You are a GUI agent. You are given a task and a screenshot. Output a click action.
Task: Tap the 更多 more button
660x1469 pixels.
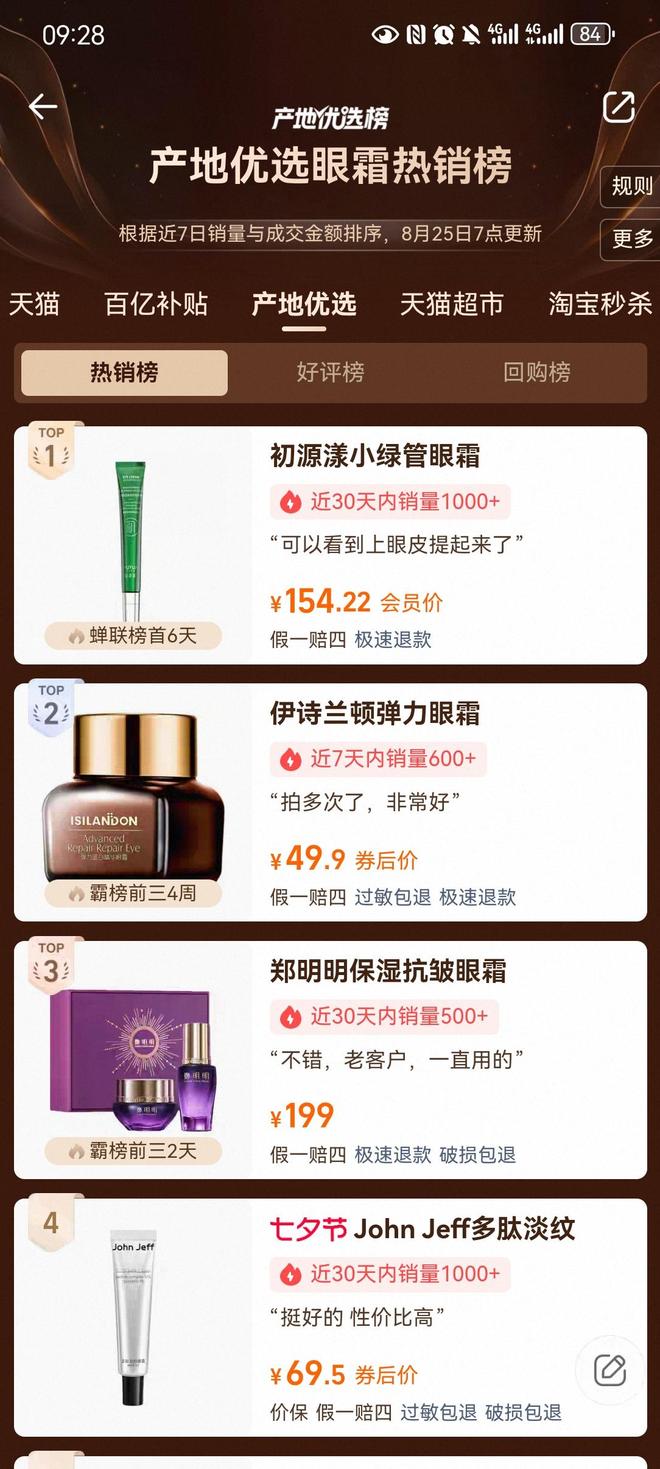tap(632, 239)
